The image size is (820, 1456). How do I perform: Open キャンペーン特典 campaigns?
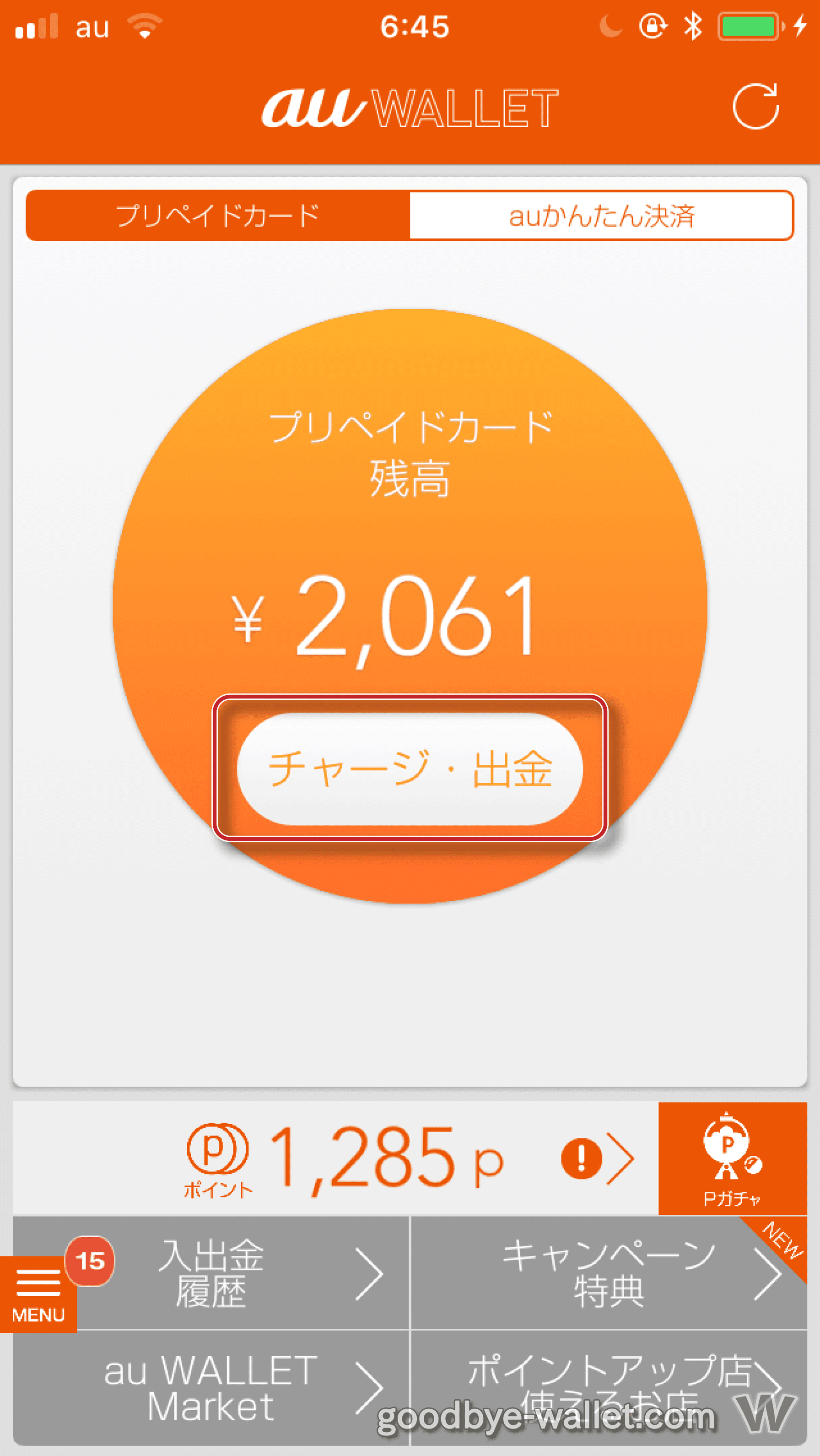pos(609,1273)
